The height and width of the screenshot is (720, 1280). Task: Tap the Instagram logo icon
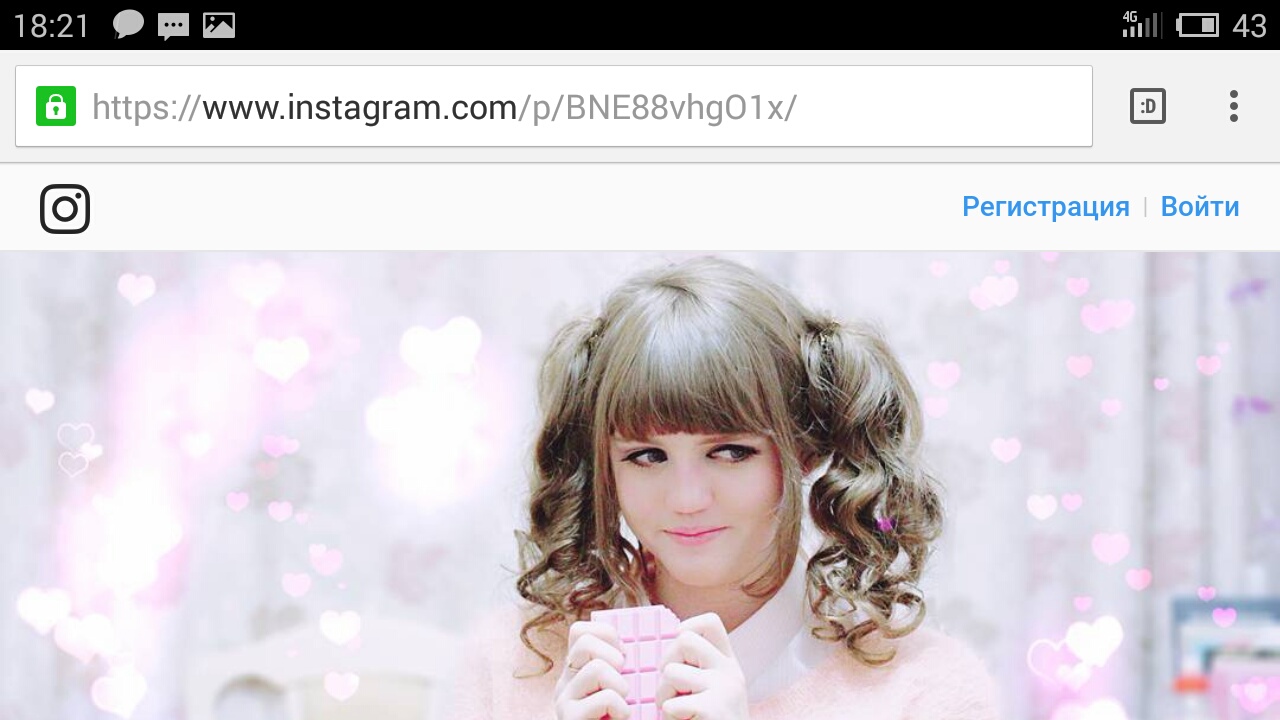[x=65, y=208]
